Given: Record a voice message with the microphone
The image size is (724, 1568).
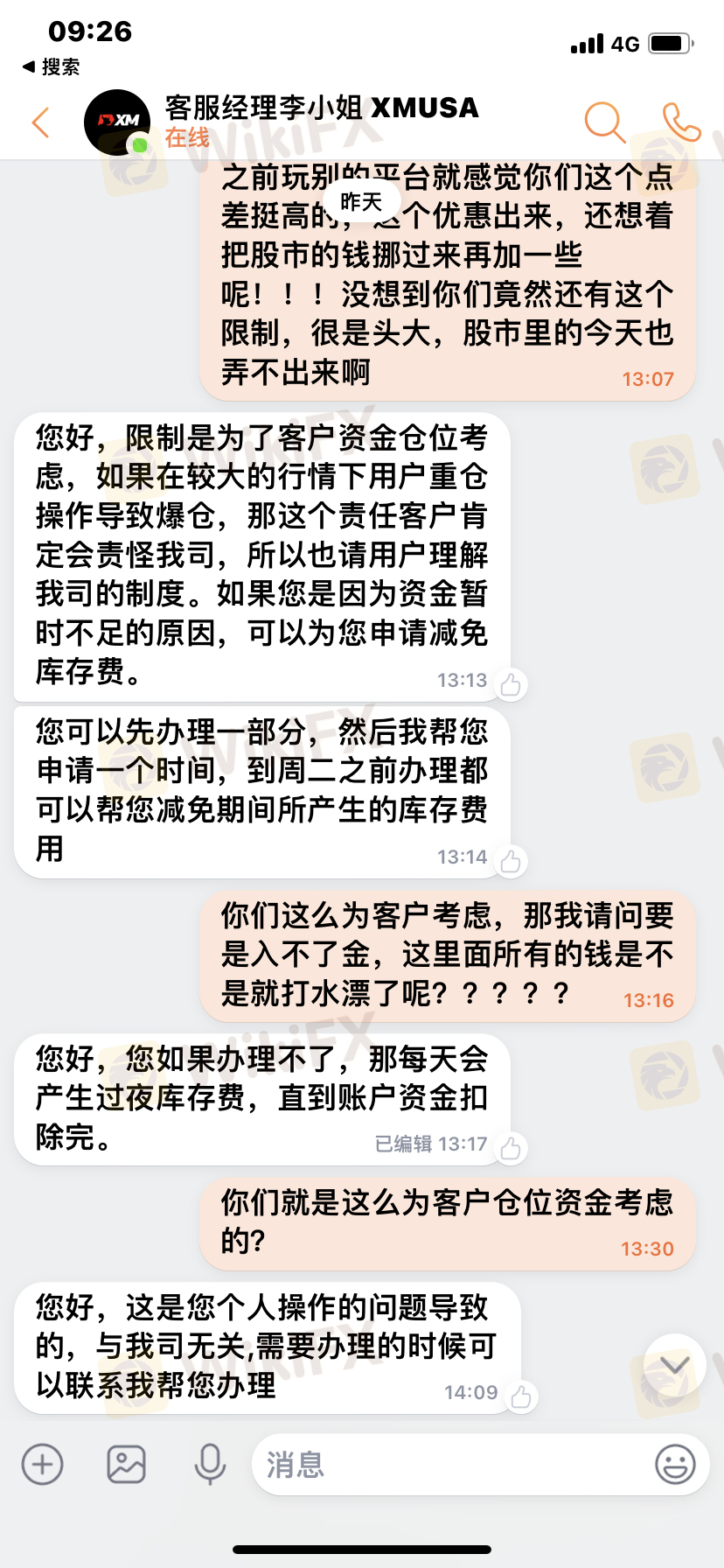Looking at the screenshot, I should (210, 1464).
